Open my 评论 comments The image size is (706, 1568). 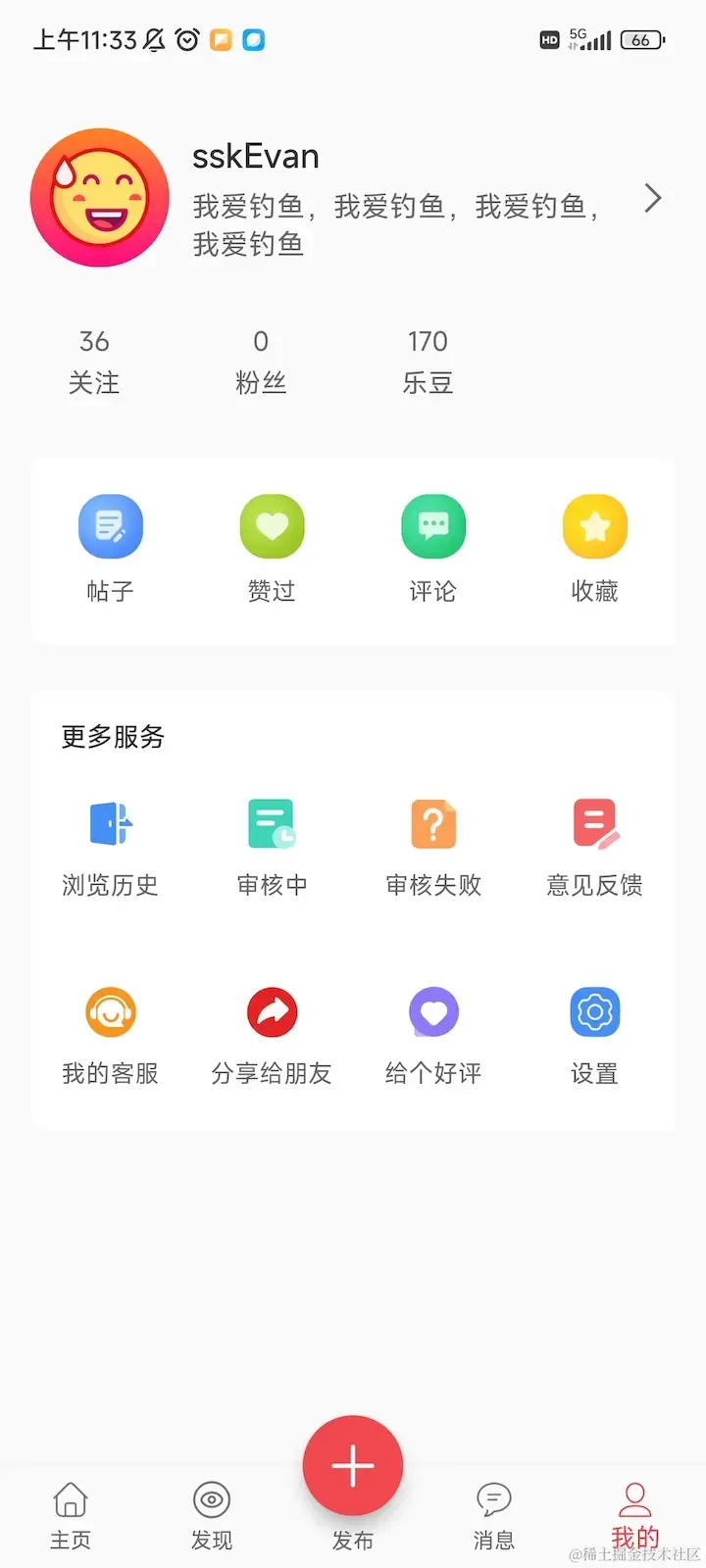433,548
